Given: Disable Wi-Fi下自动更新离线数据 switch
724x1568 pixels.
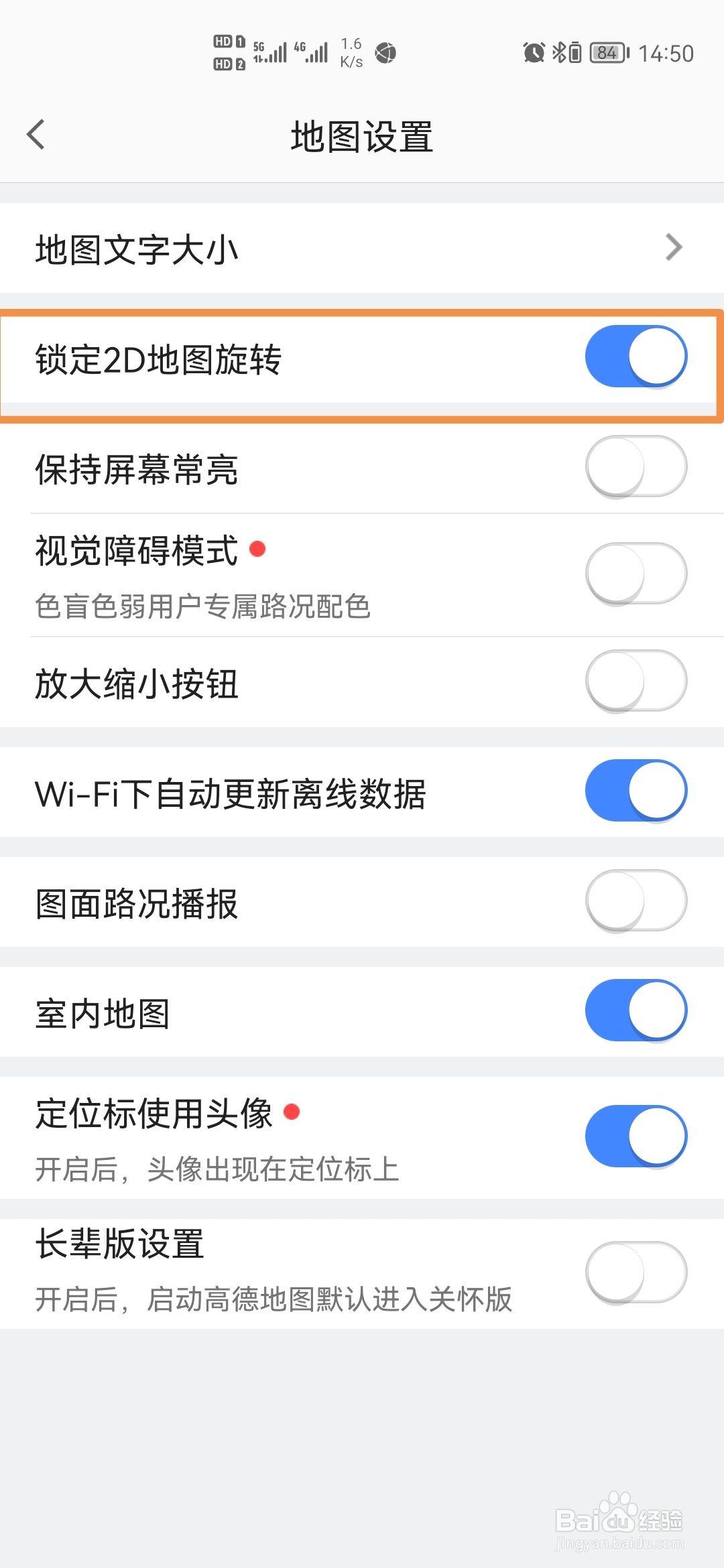Looking at the screenshot, I should (636, 791).
